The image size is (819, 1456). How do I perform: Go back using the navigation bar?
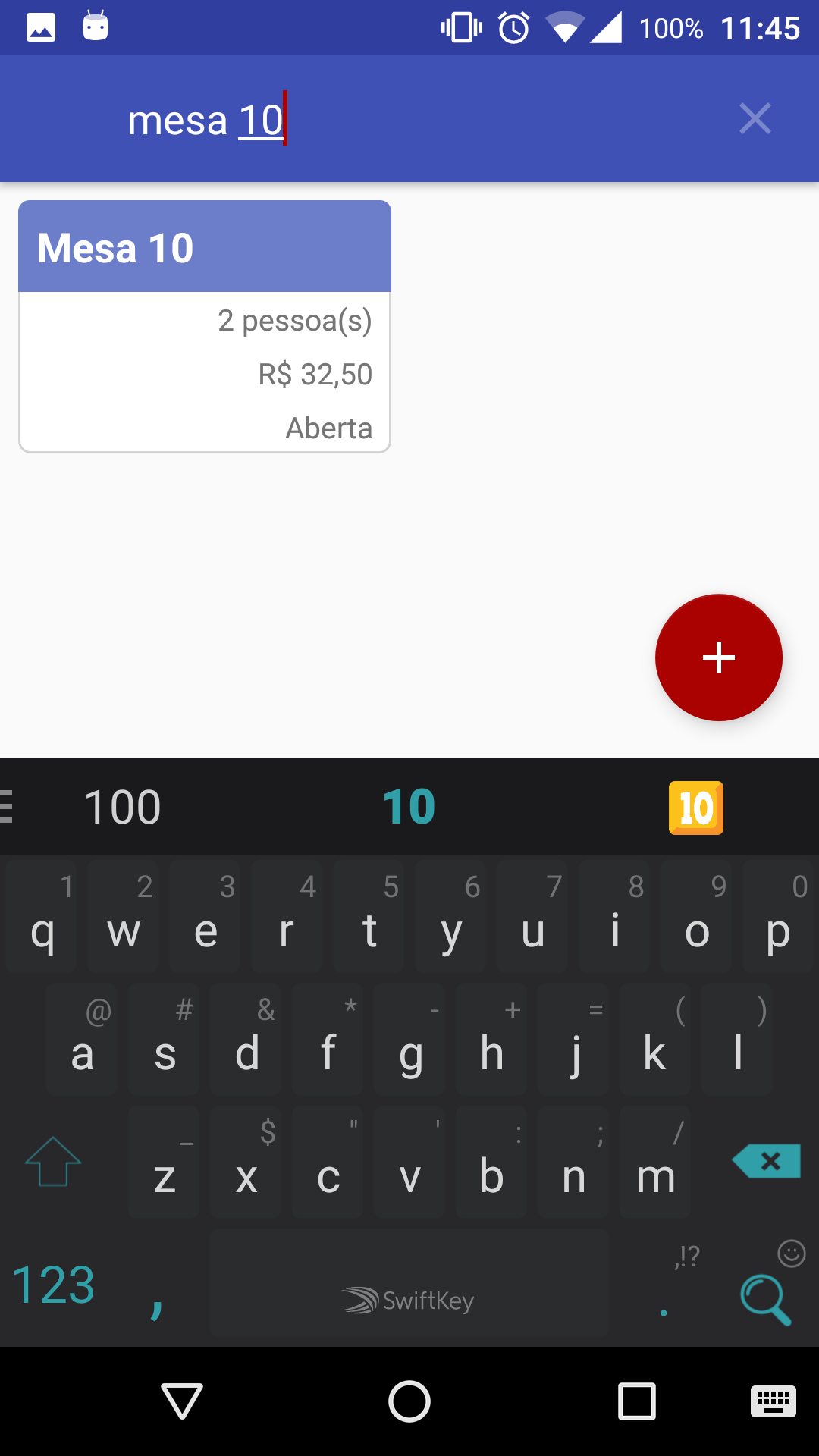pyautogui.click(x=182, y=1401)
